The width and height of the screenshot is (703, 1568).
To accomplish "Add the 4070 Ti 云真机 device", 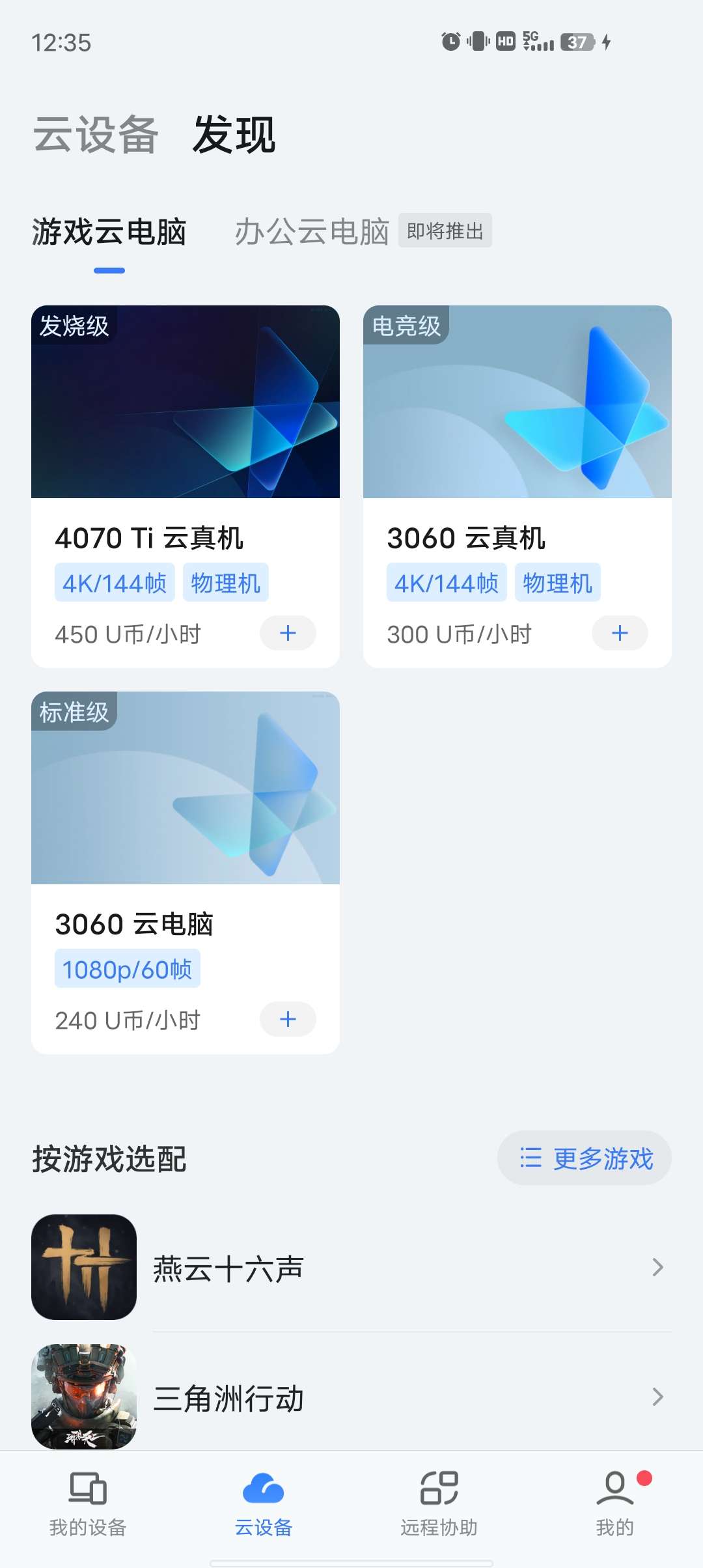I will click(288, 633).
